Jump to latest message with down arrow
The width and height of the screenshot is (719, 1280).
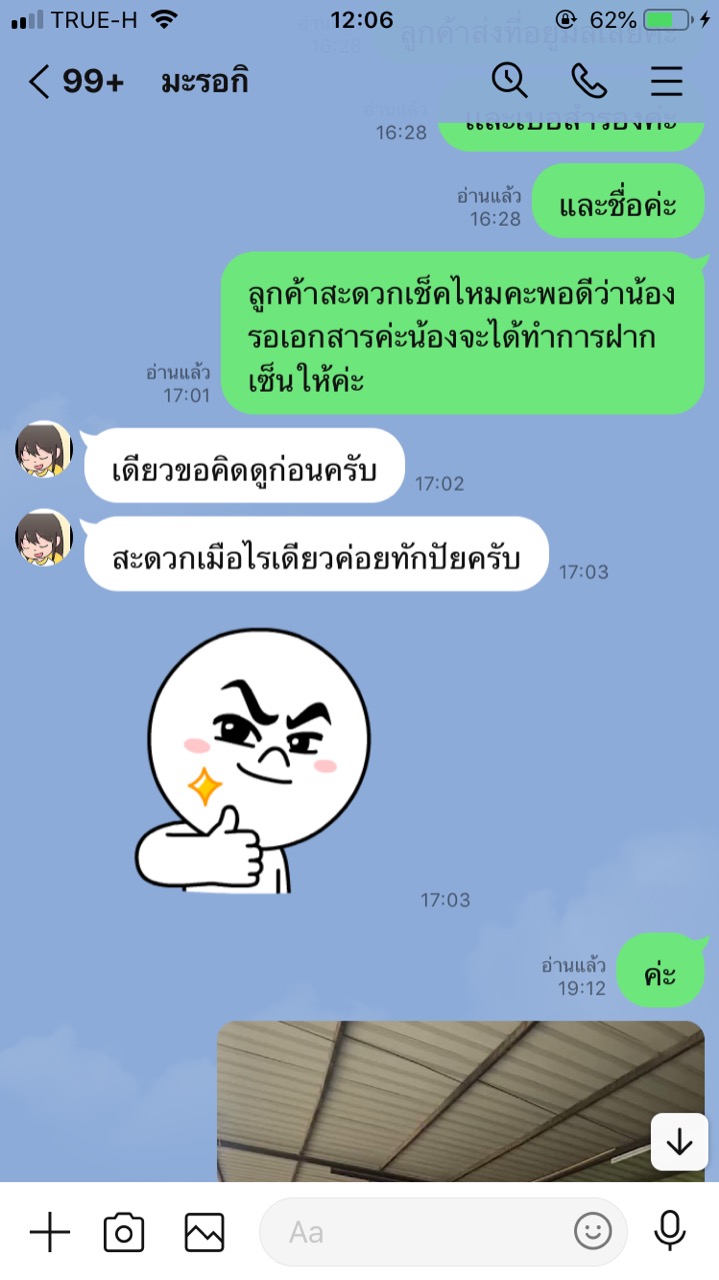click(x=680, y=1142)
